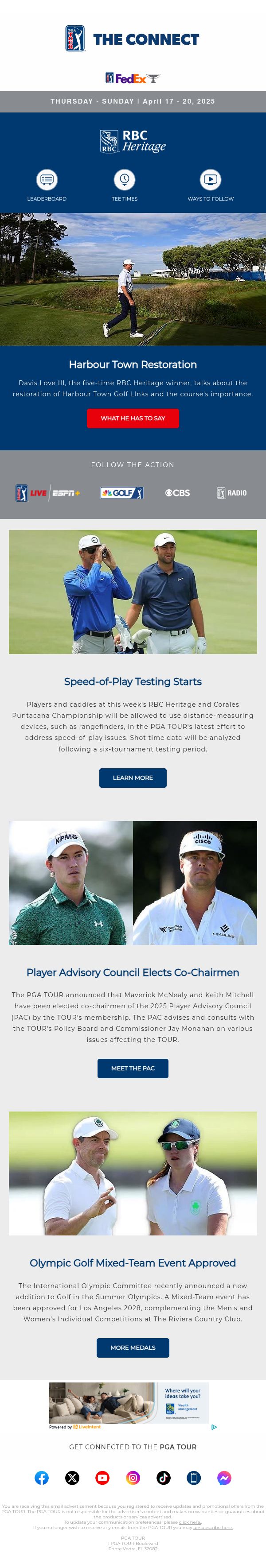The height and width of the screenshot is (1568, 266).
Task: Tap the click here preferences link
Action: 190,1522
